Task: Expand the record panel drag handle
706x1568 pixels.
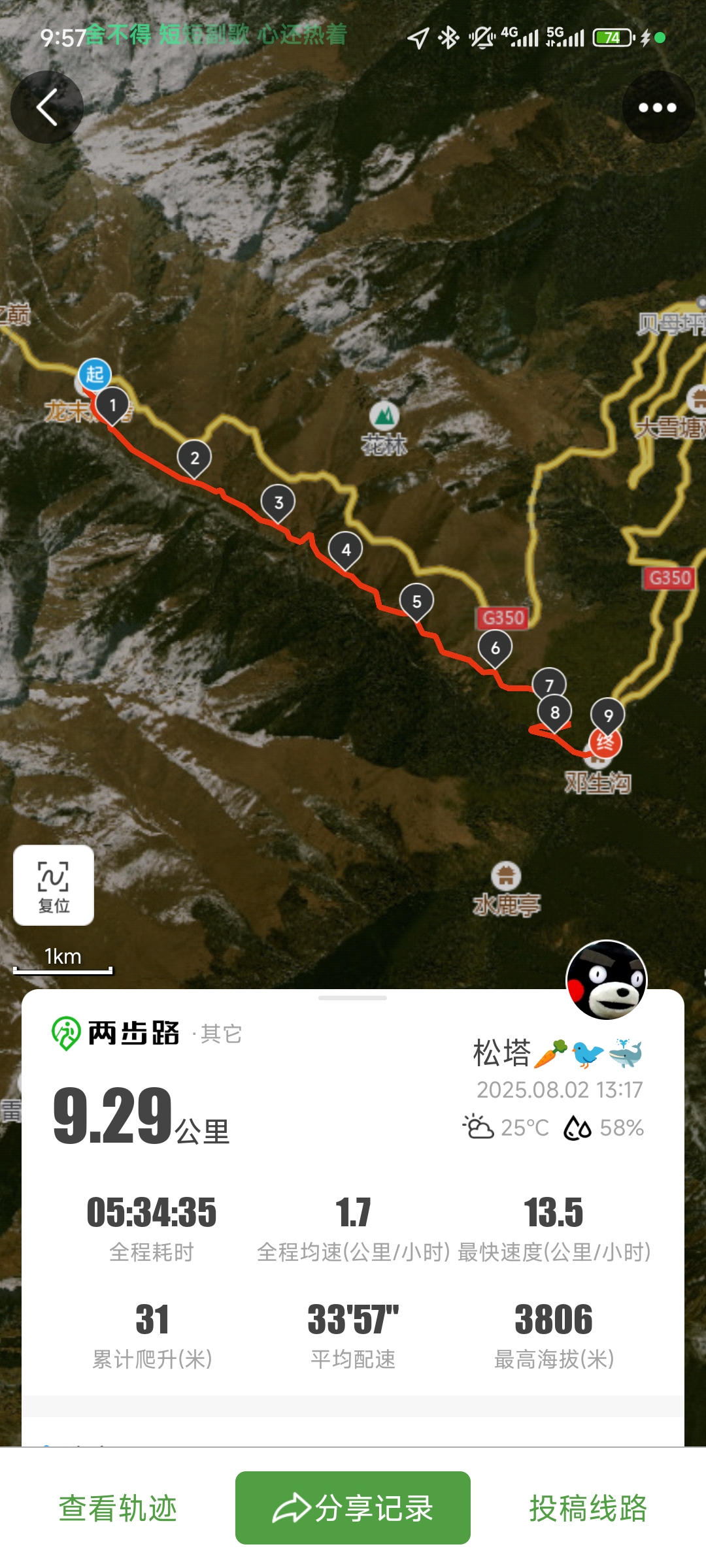Action: click(x=352, y=998)
